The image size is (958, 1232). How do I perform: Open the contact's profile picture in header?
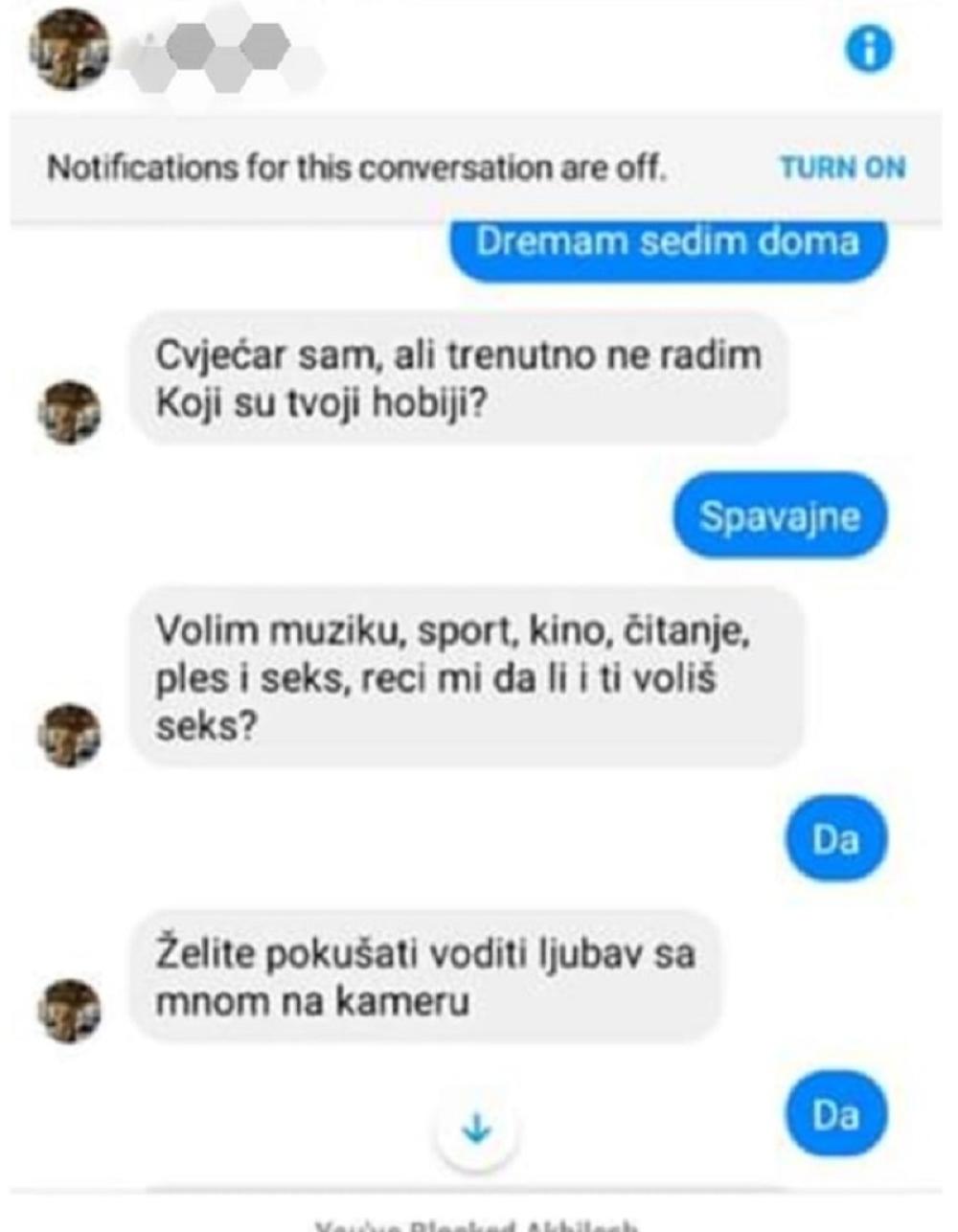69,49
